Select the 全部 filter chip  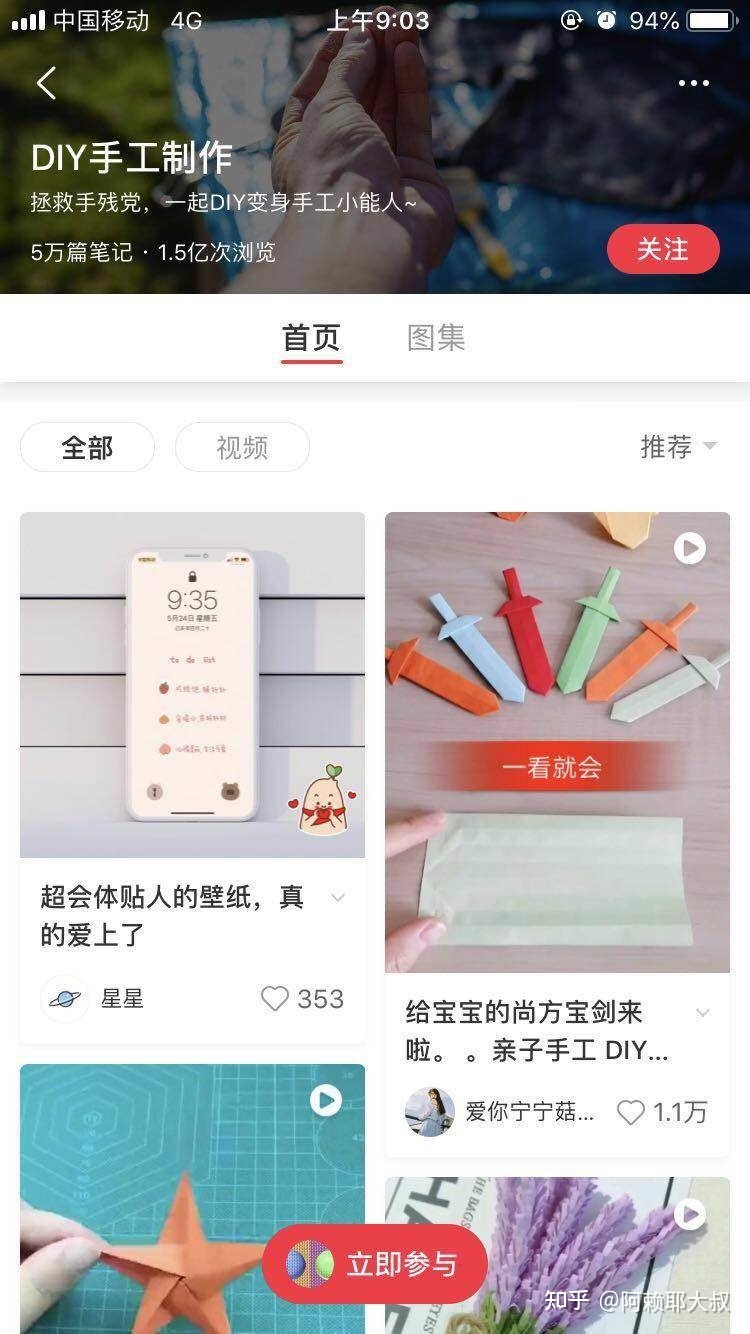(x=87, y=447)
